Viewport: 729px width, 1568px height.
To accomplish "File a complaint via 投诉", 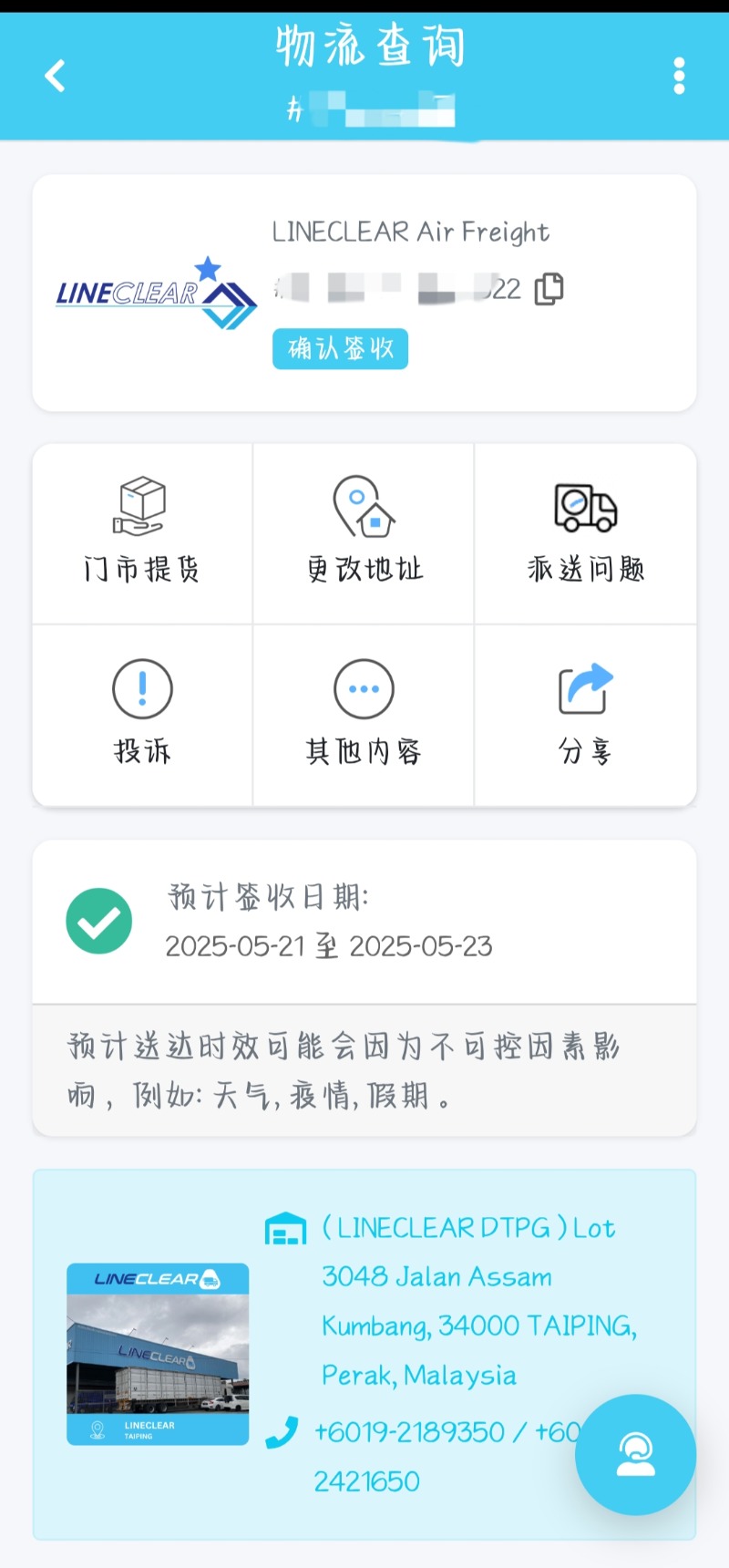I will 142,716.
